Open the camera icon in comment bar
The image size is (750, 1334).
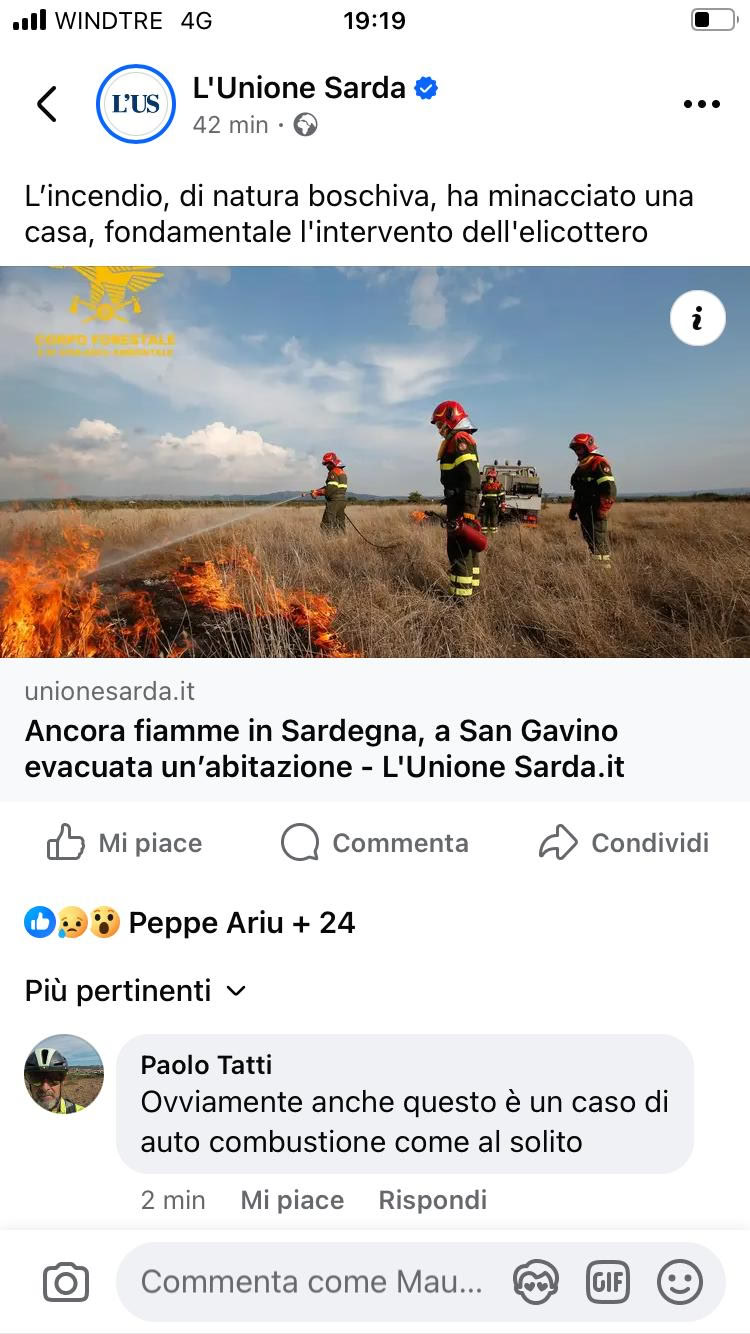click(x=66, y=1282)
